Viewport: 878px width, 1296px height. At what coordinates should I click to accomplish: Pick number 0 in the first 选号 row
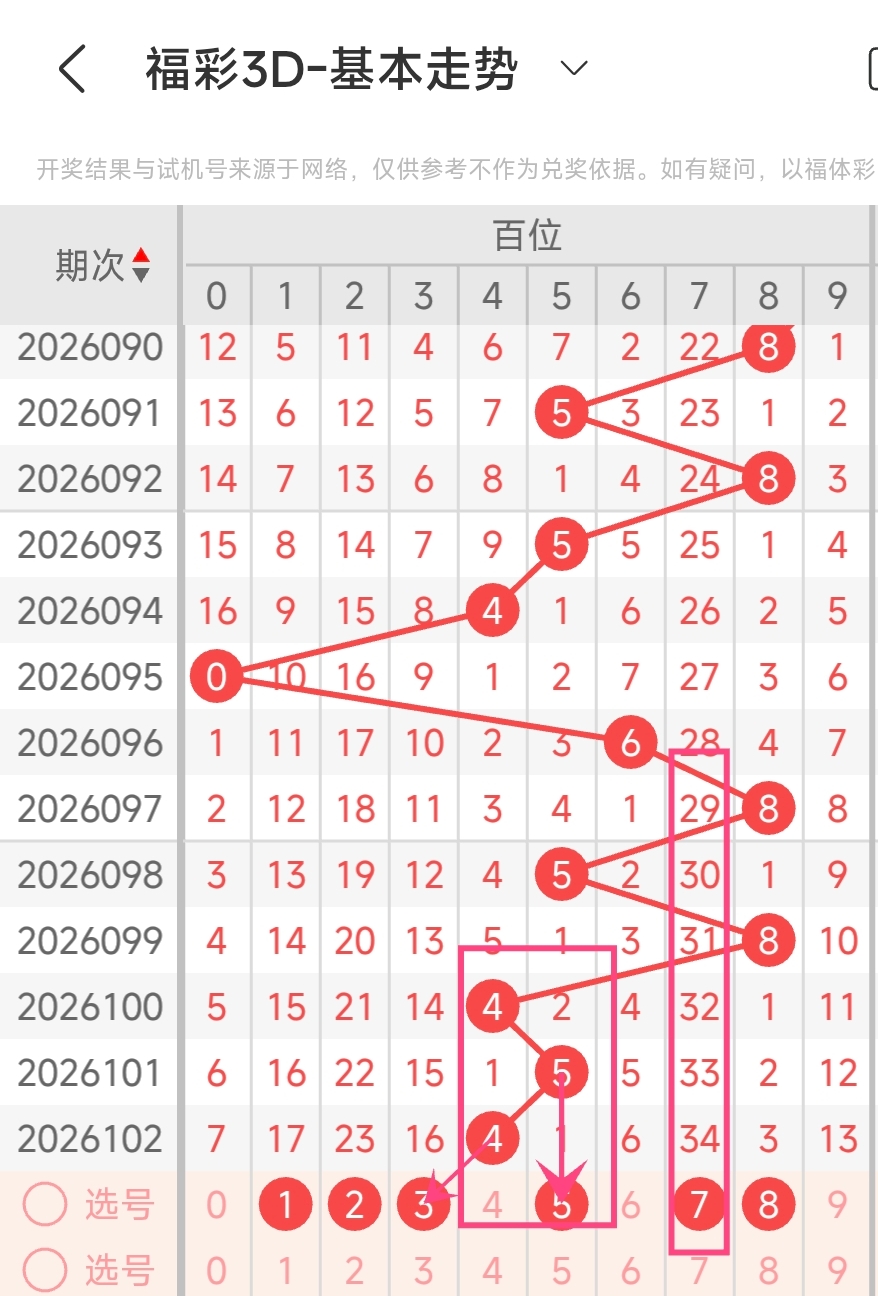point(217,1205)
